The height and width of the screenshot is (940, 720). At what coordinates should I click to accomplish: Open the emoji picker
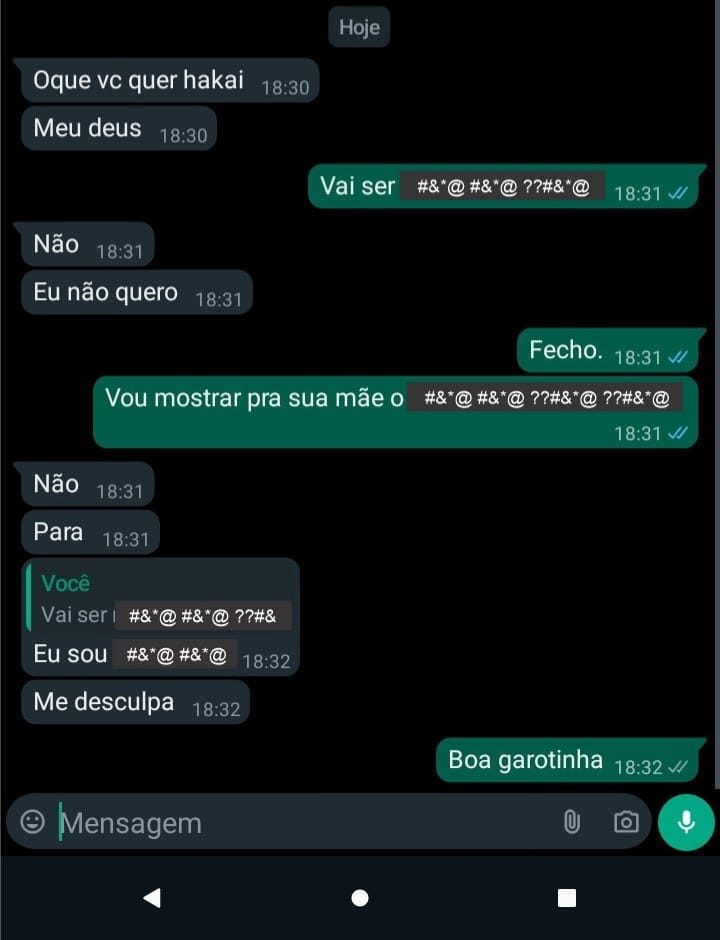pos(33,822)
